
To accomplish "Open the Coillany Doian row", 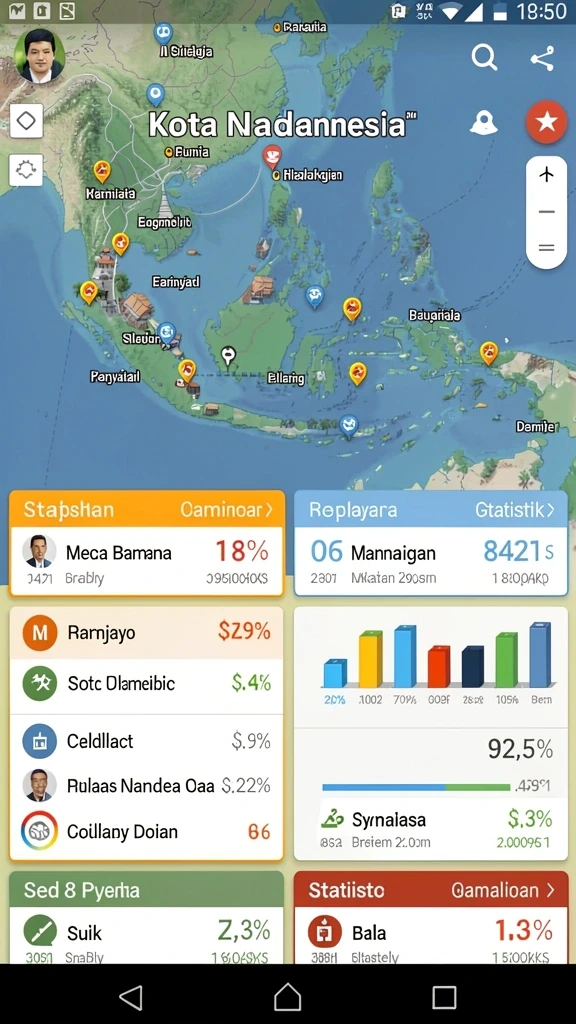I will 147,832.
